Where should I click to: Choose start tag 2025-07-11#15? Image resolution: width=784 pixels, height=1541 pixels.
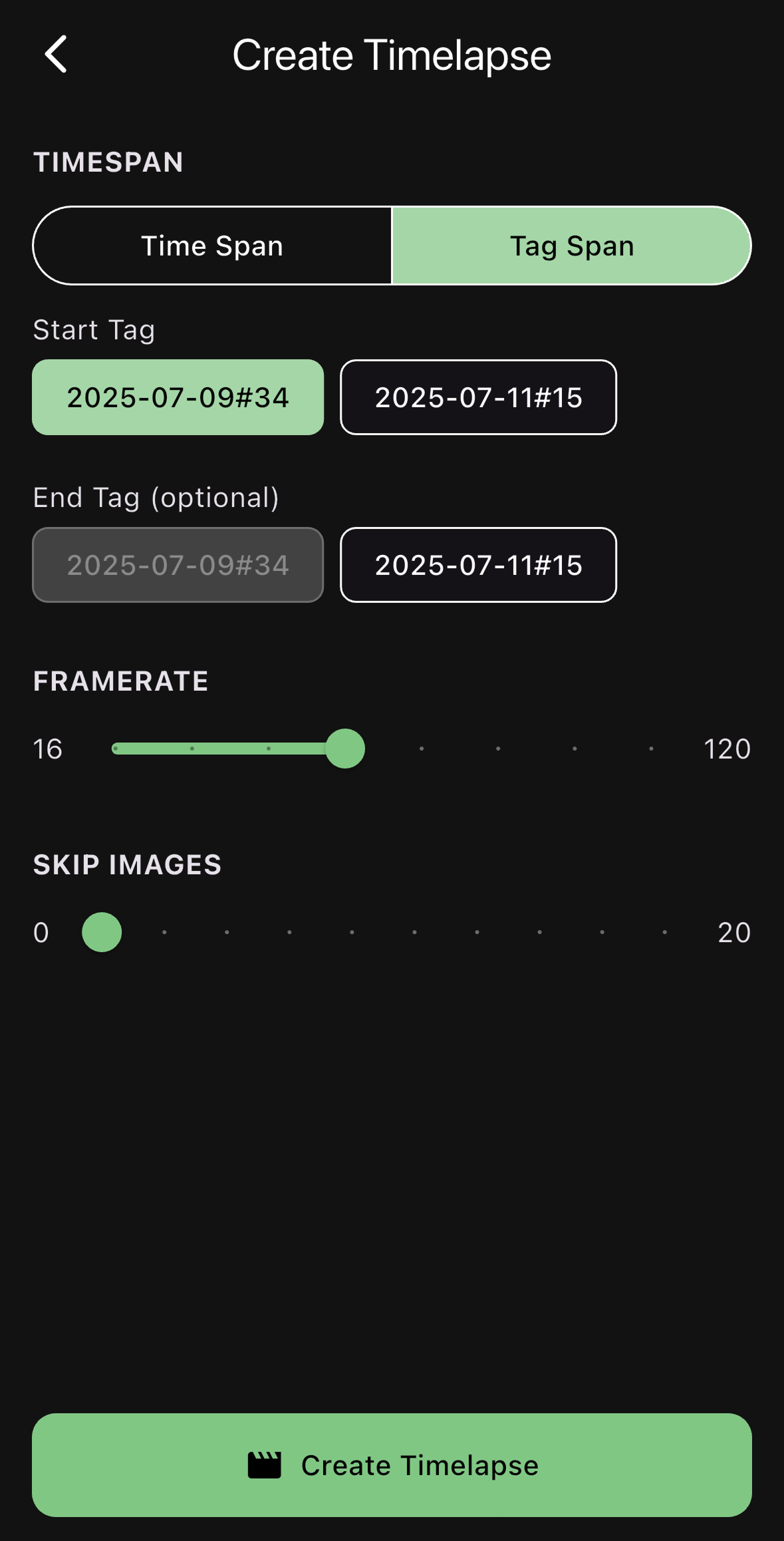(x=478, y=398)
